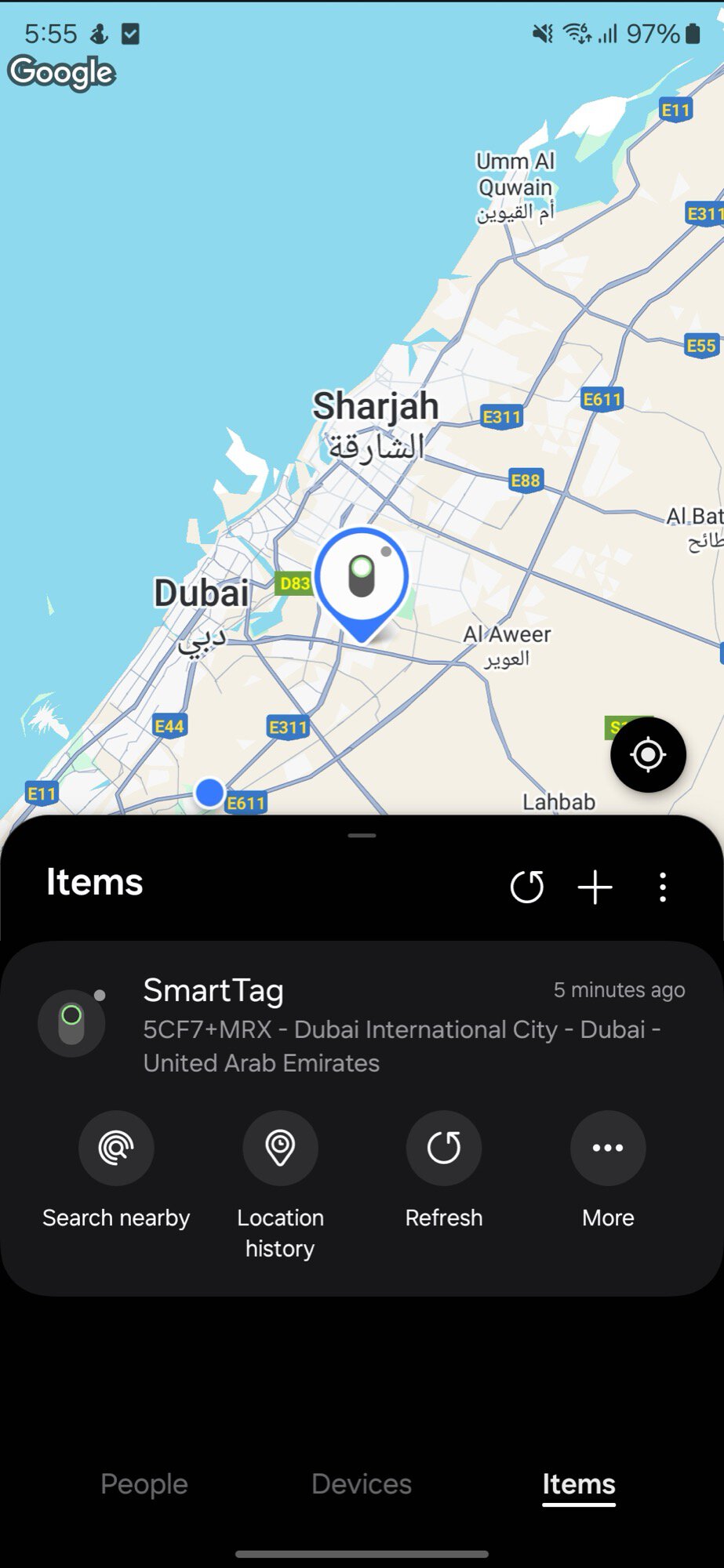The height and width of the screenshot is (1568, 724).
Task: Switch to the People tab
Action: pyautogui.click(x=144, y=1484)
